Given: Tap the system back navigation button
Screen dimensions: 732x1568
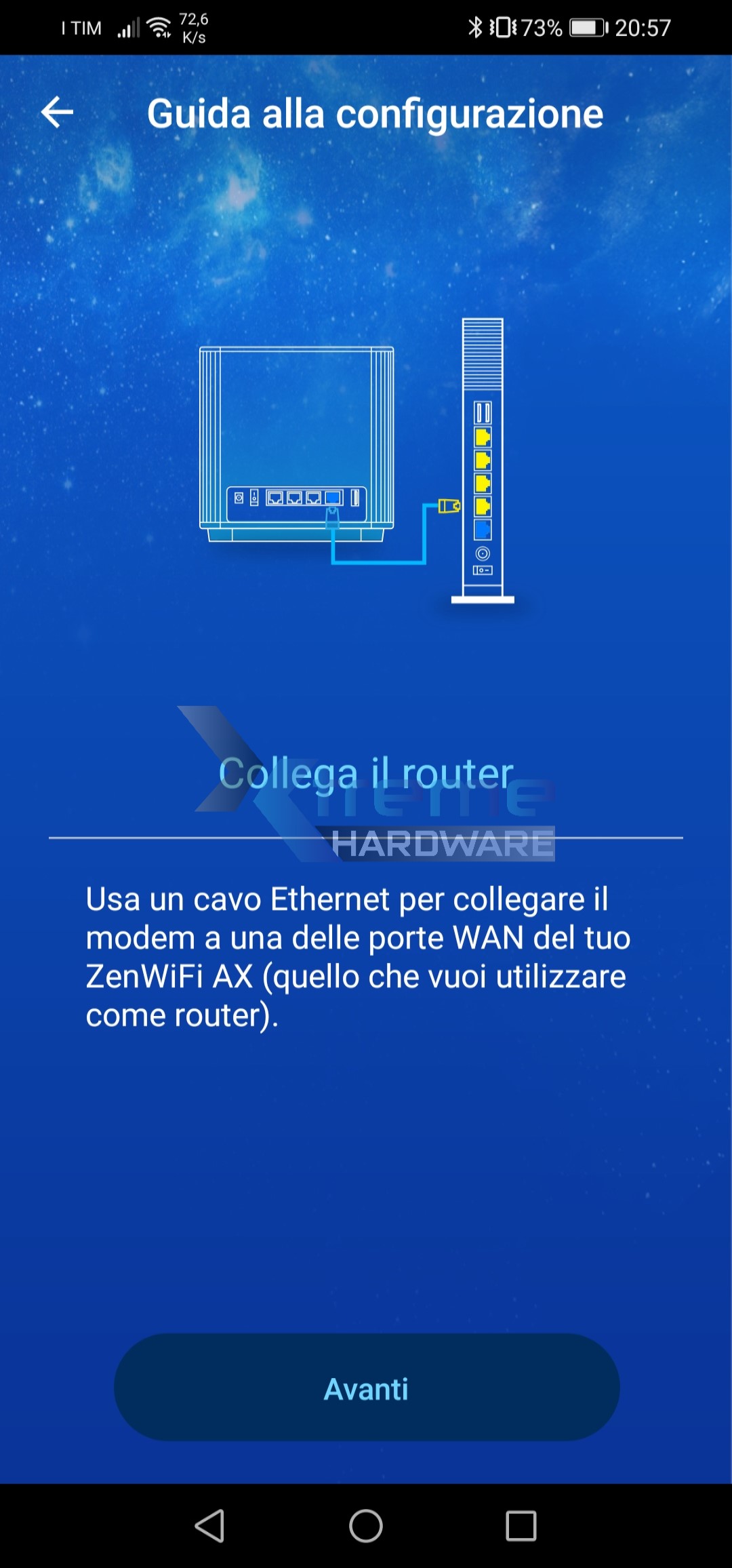Looking at the screenshot, I should click(209, 1526).
